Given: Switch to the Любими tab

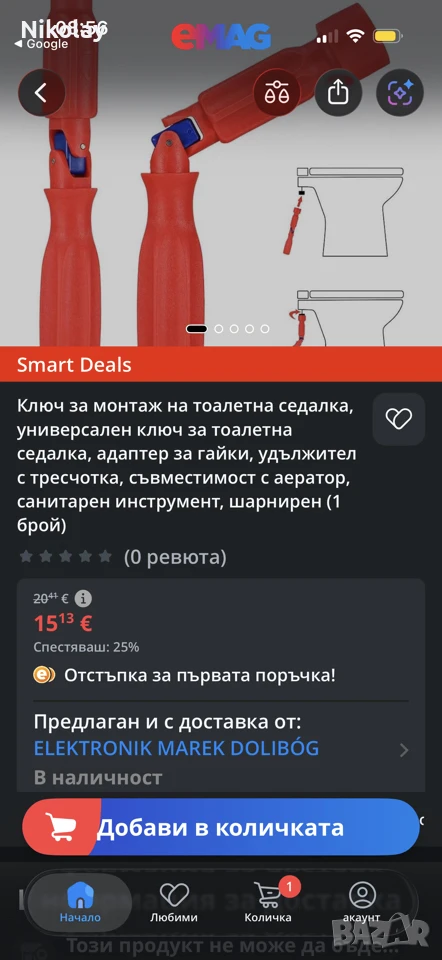Looking at the screenshot, I should coord(174,902).
